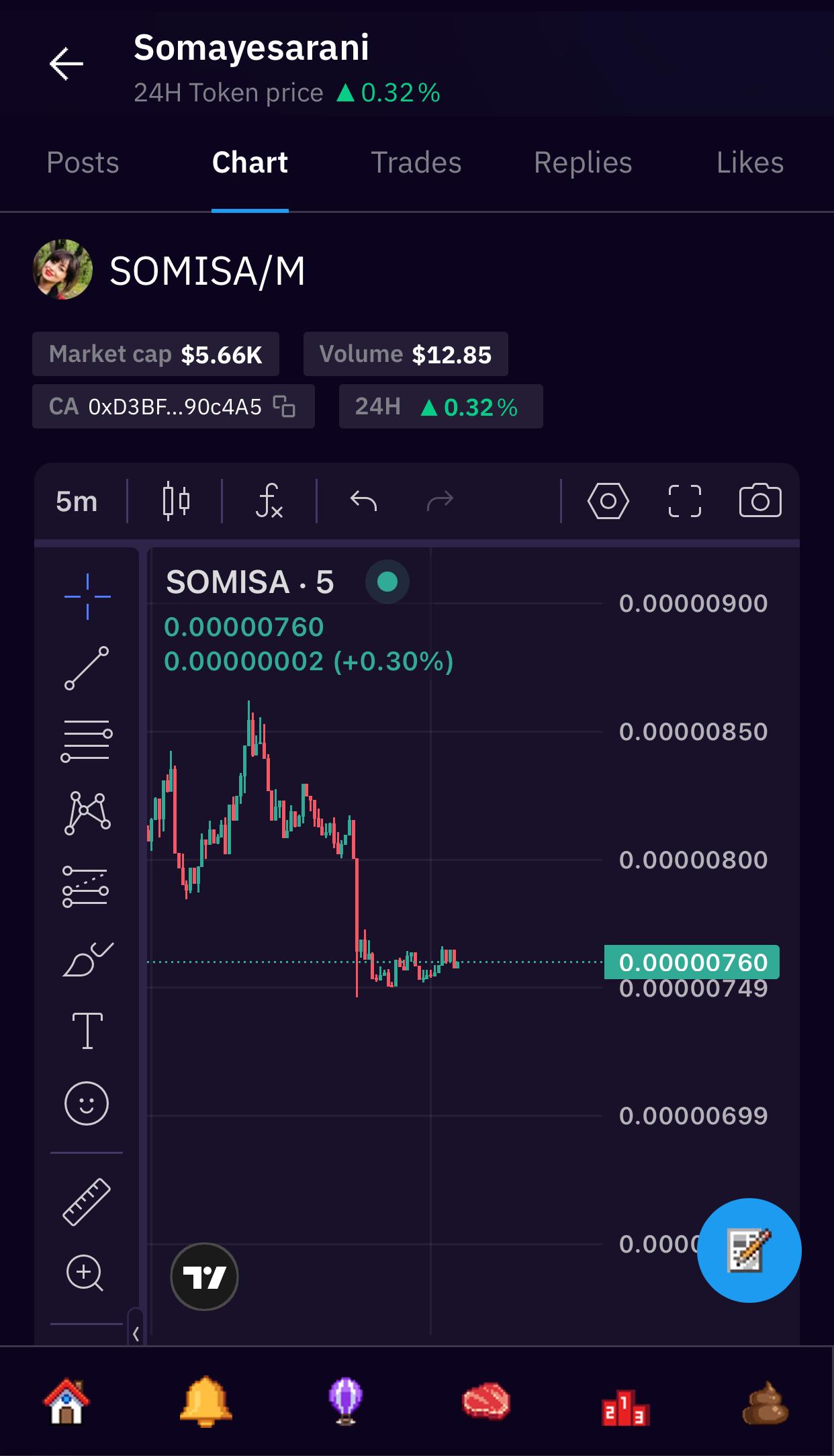Screen dimensions: 834x1456
Task: Go to the home tab
Action: [66, 1402]
